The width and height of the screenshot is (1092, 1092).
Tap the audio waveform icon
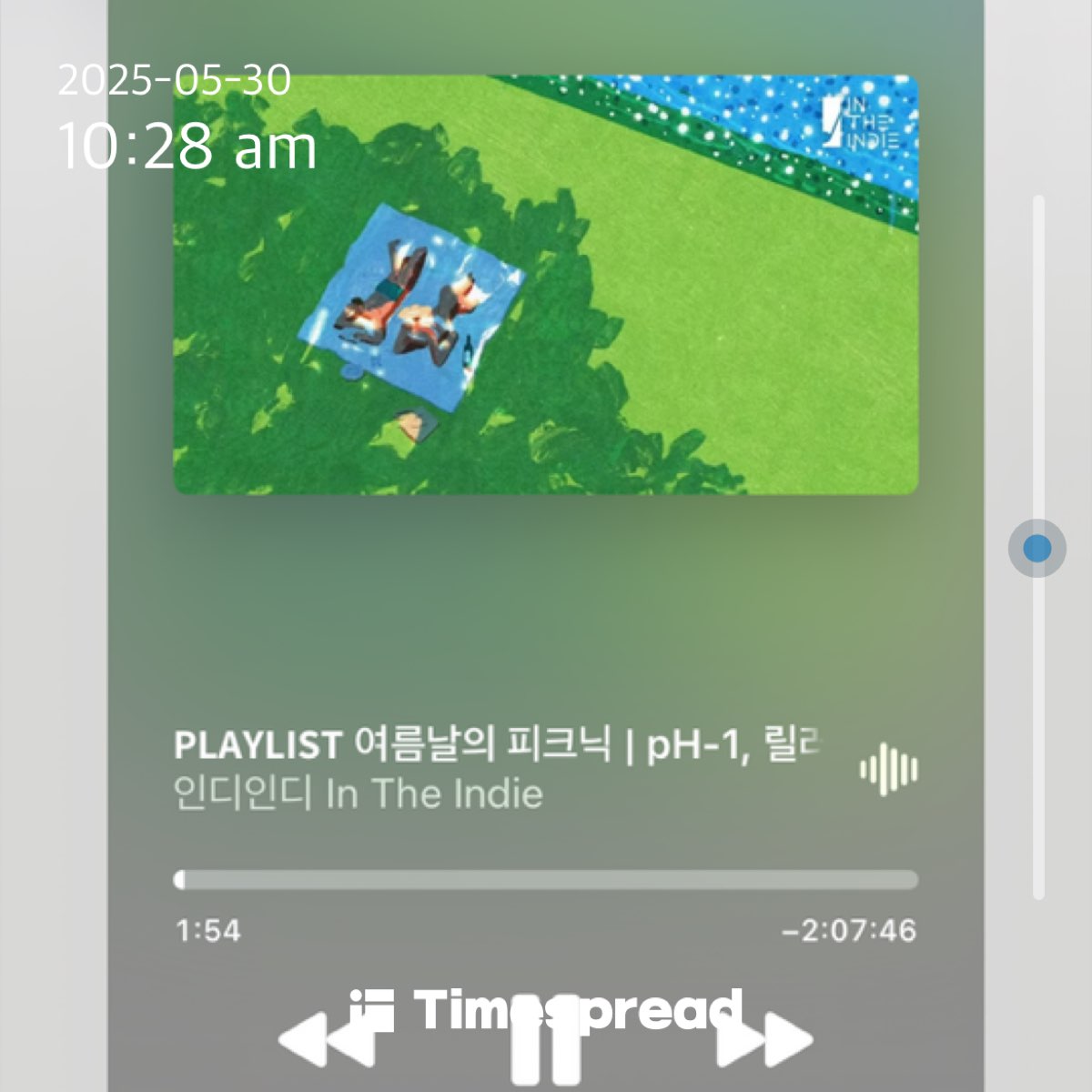pos(889,771)
